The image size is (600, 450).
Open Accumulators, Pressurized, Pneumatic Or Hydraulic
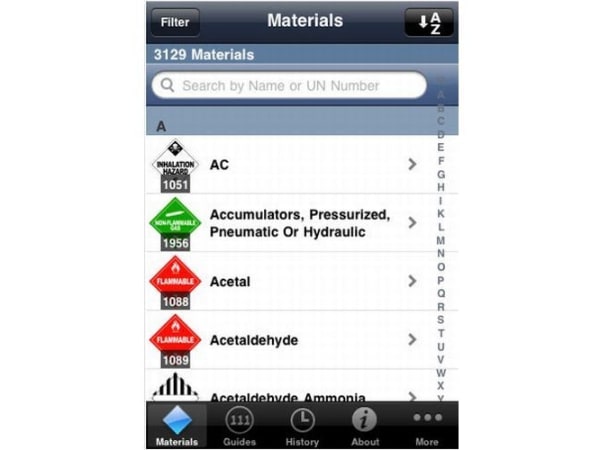click(x=290, y=223)
